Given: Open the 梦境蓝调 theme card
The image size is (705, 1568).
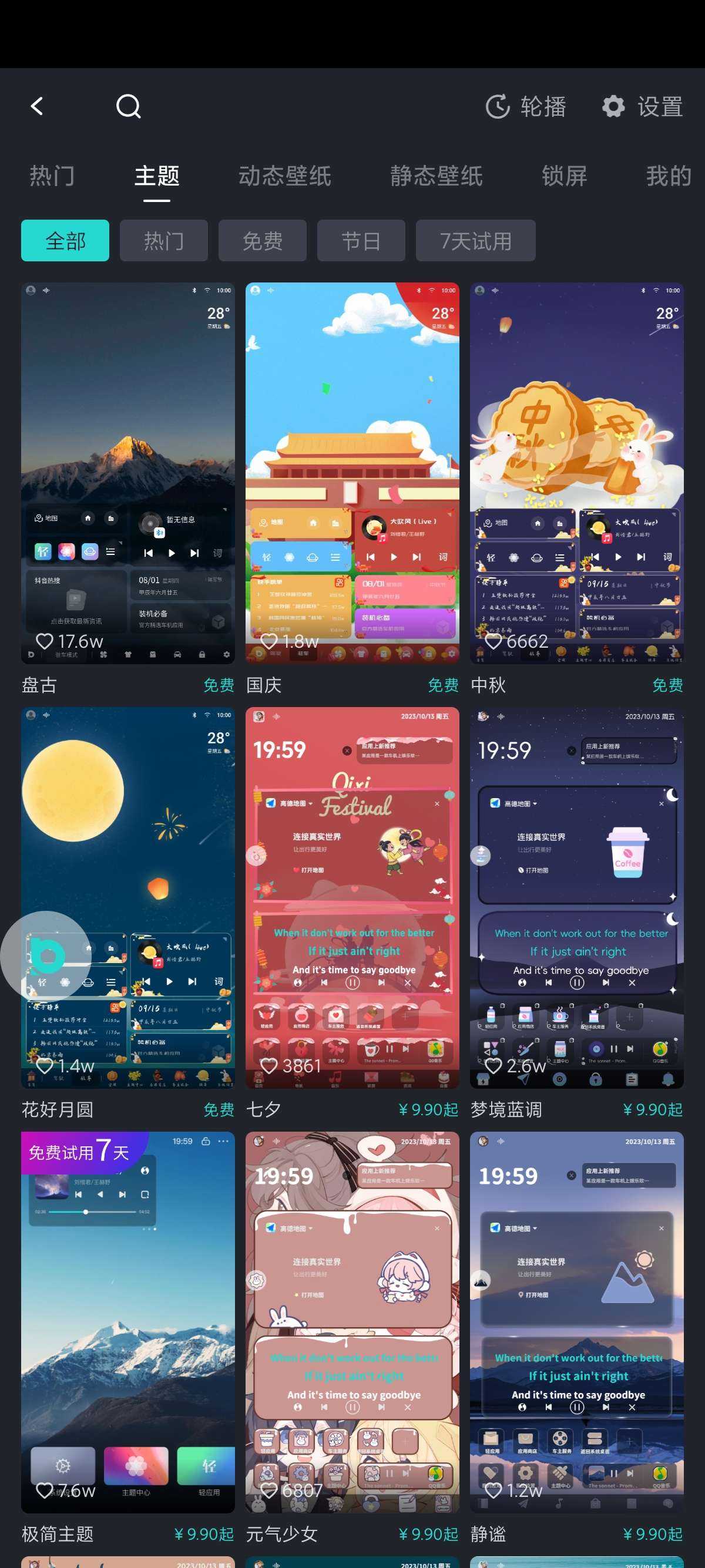Looking at the screenshot, I should point(576,898).
